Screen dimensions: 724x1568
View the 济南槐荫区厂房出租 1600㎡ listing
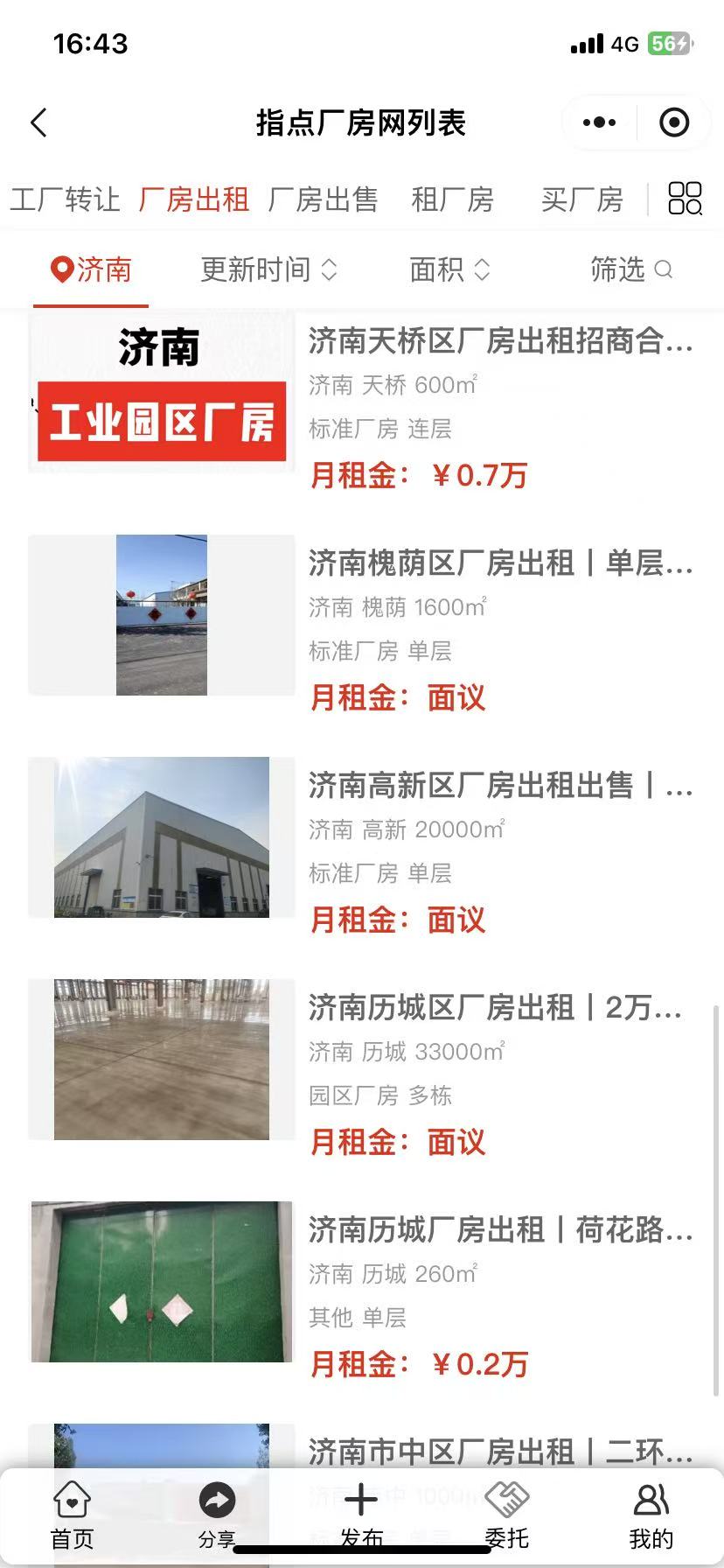click(500, 563)
